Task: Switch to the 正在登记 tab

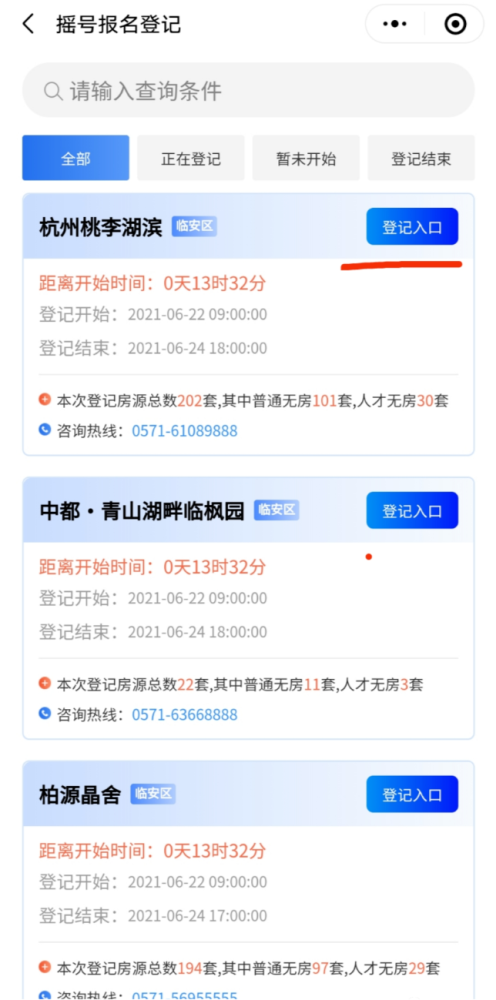Action: click(191, 158)
